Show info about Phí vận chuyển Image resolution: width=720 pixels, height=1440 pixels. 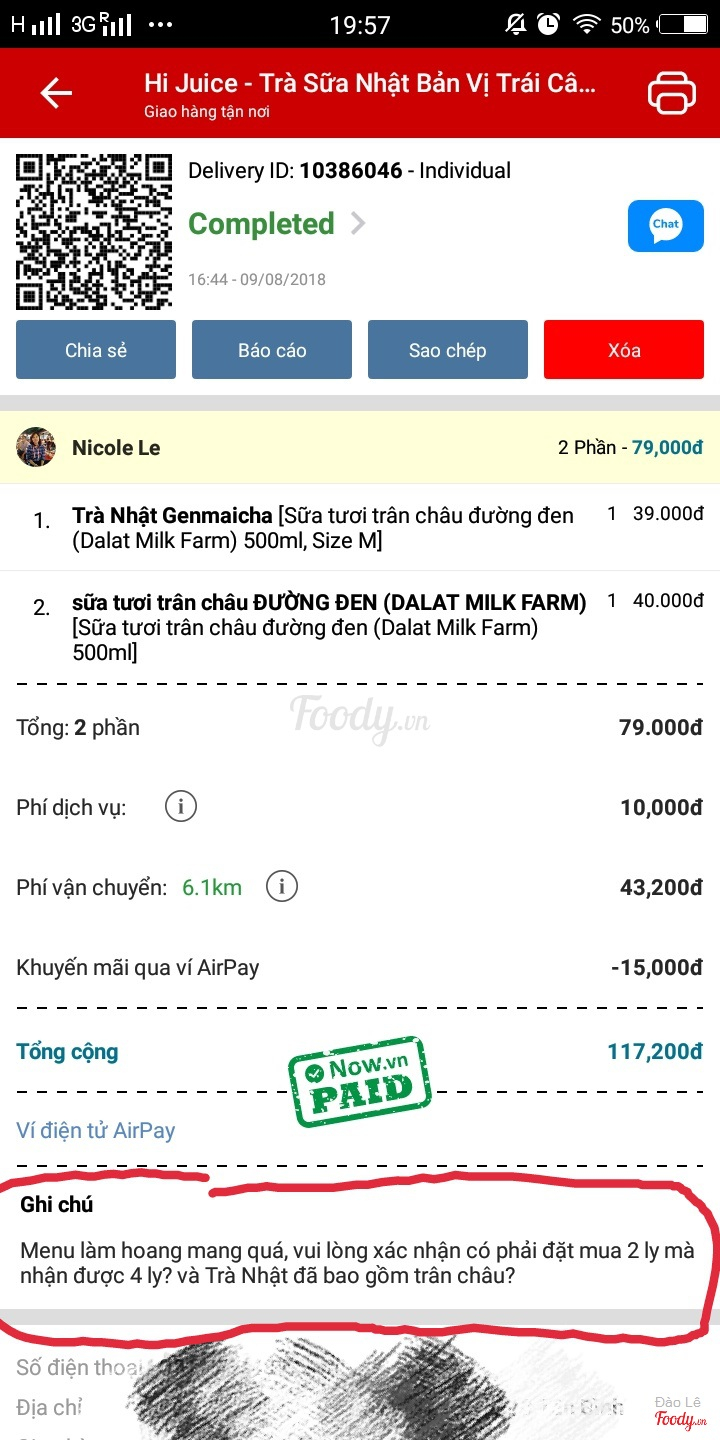(282, 886)
